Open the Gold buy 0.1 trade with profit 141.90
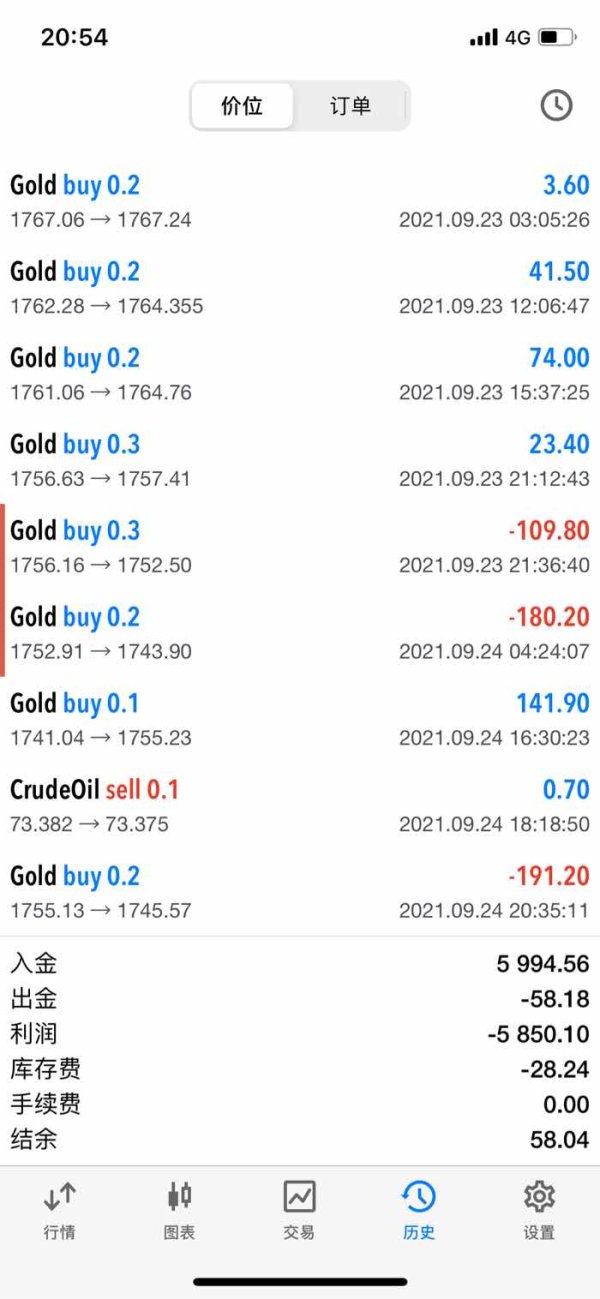Screen dimensions: 600x1299 300,719
